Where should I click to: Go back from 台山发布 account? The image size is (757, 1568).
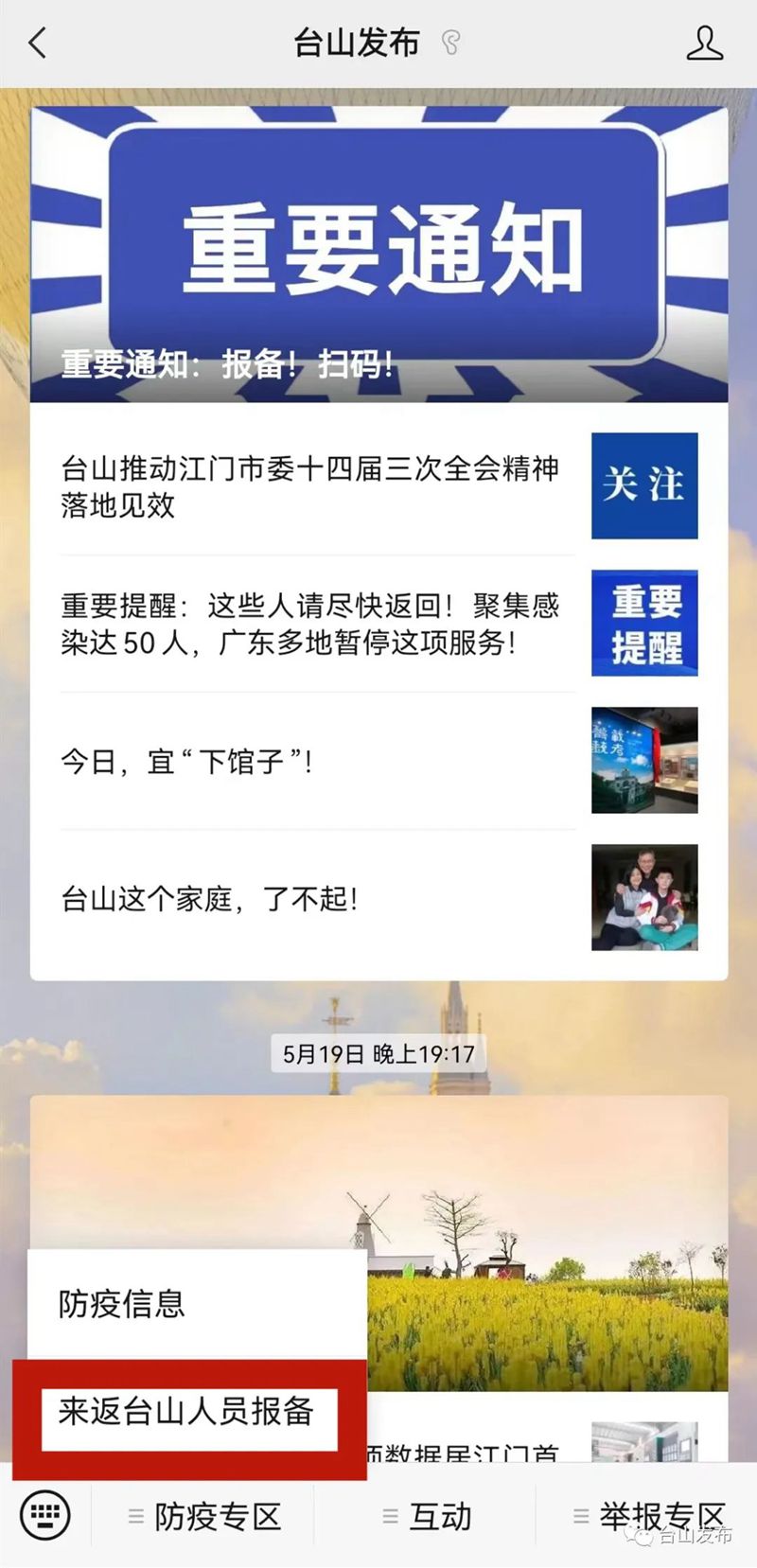pos(38,43)
